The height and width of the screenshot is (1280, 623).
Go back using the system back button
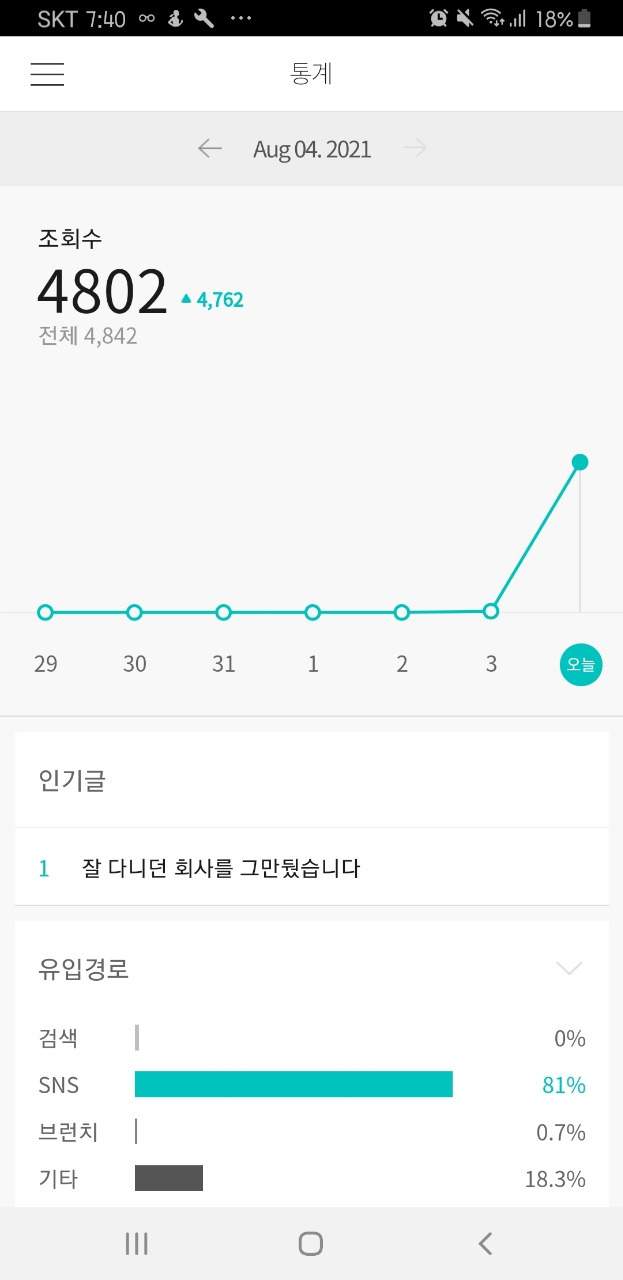(x=485, y=1243)
